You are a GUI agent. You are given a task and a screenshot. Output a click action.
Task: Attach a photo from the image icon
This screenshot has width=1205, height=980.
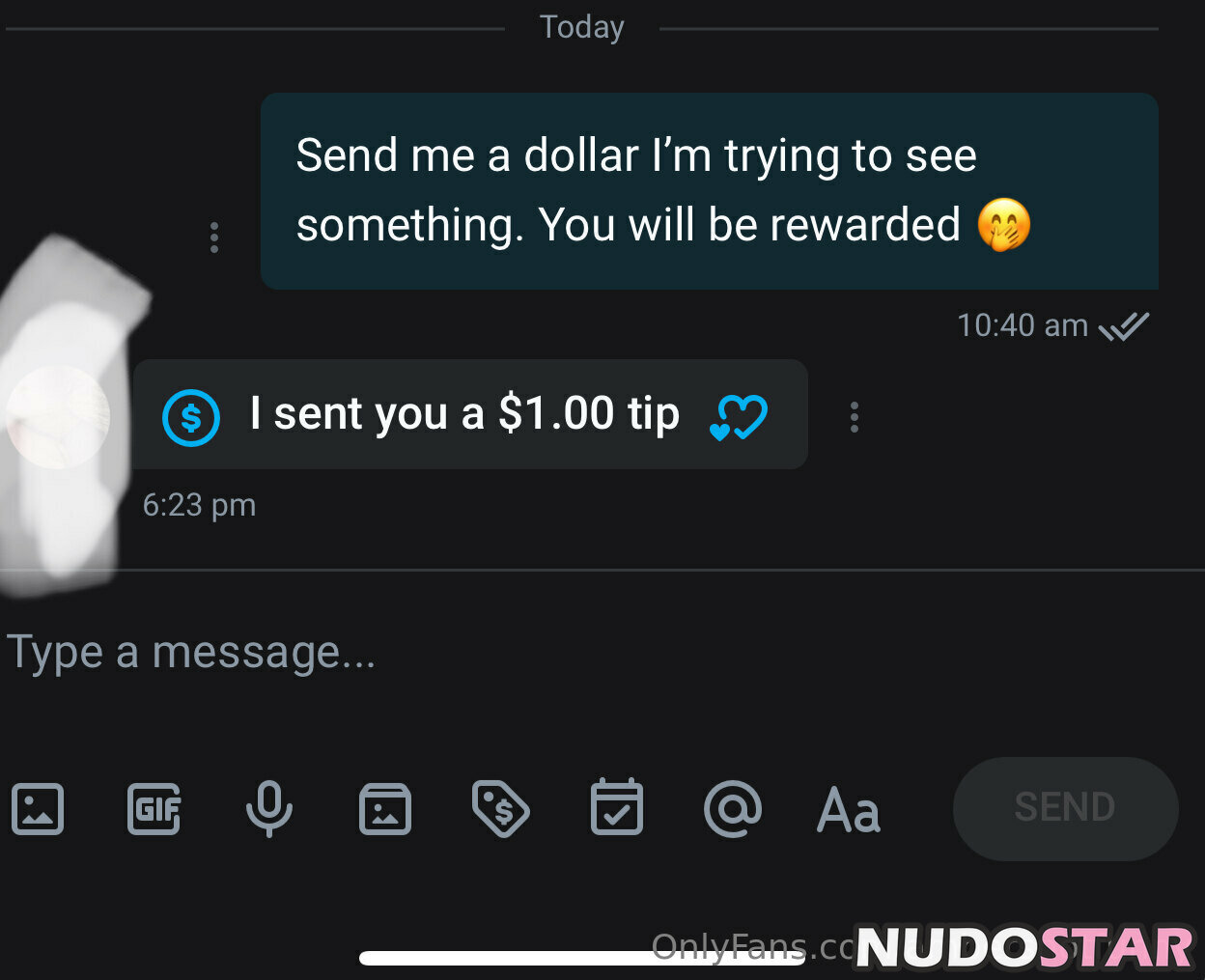(x=38, y=809)
